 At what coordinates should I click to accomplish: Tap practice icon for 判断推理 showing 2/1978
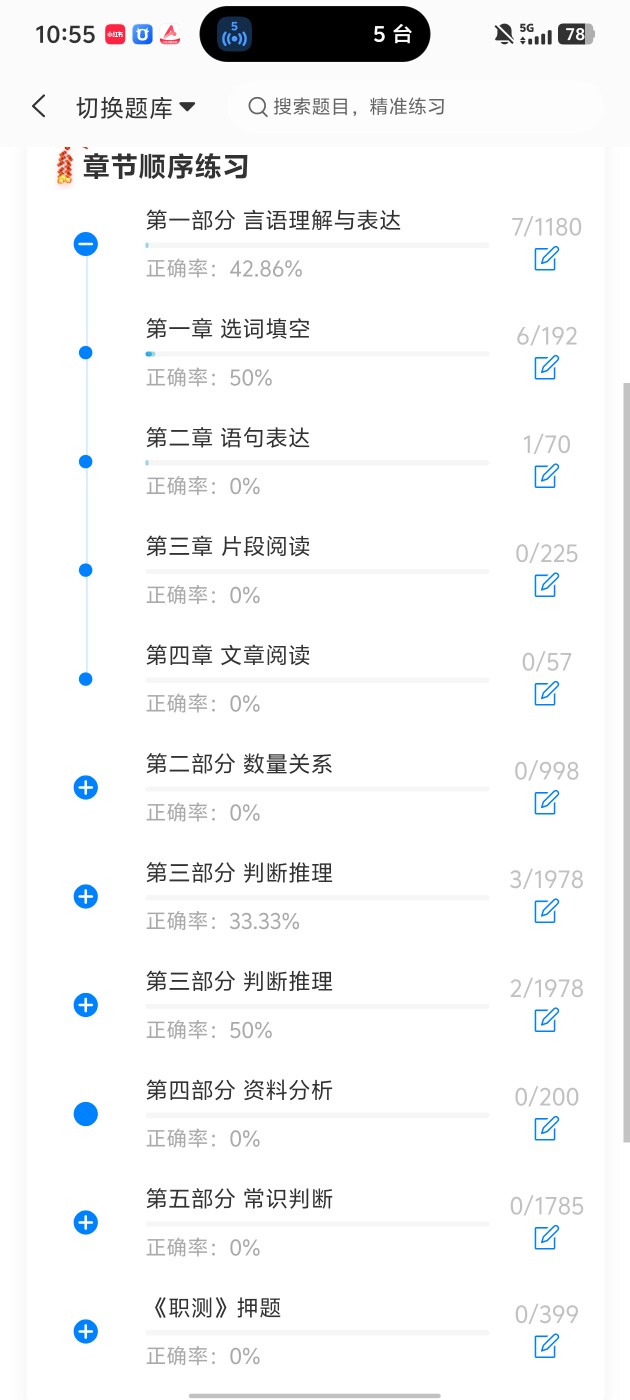point(546,1019)
